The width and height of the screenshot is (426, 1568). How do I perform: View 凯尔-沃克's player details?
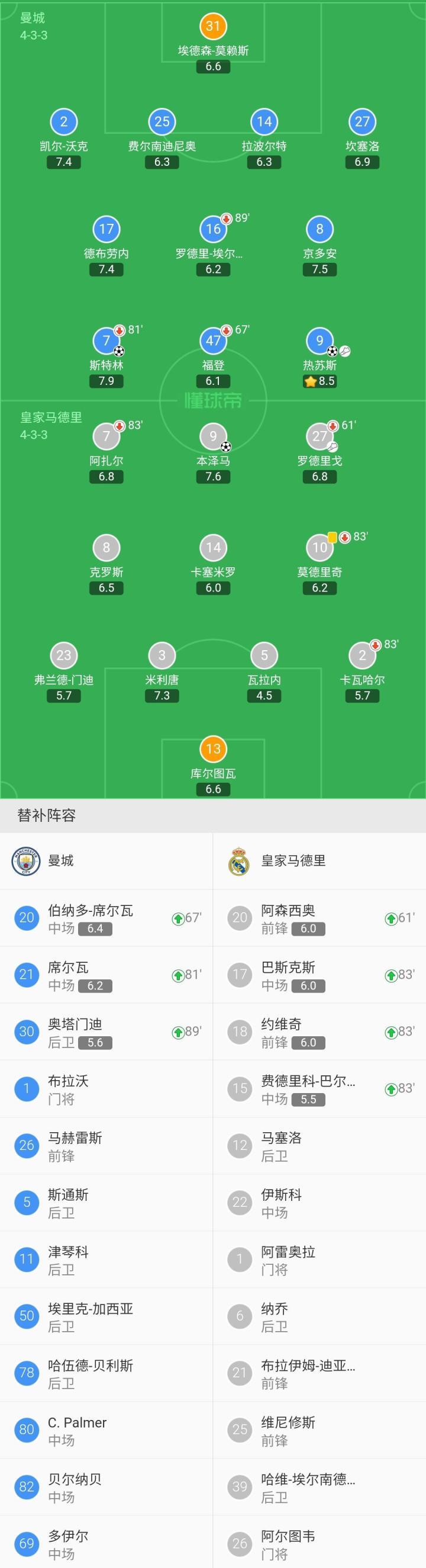(64, 123)
